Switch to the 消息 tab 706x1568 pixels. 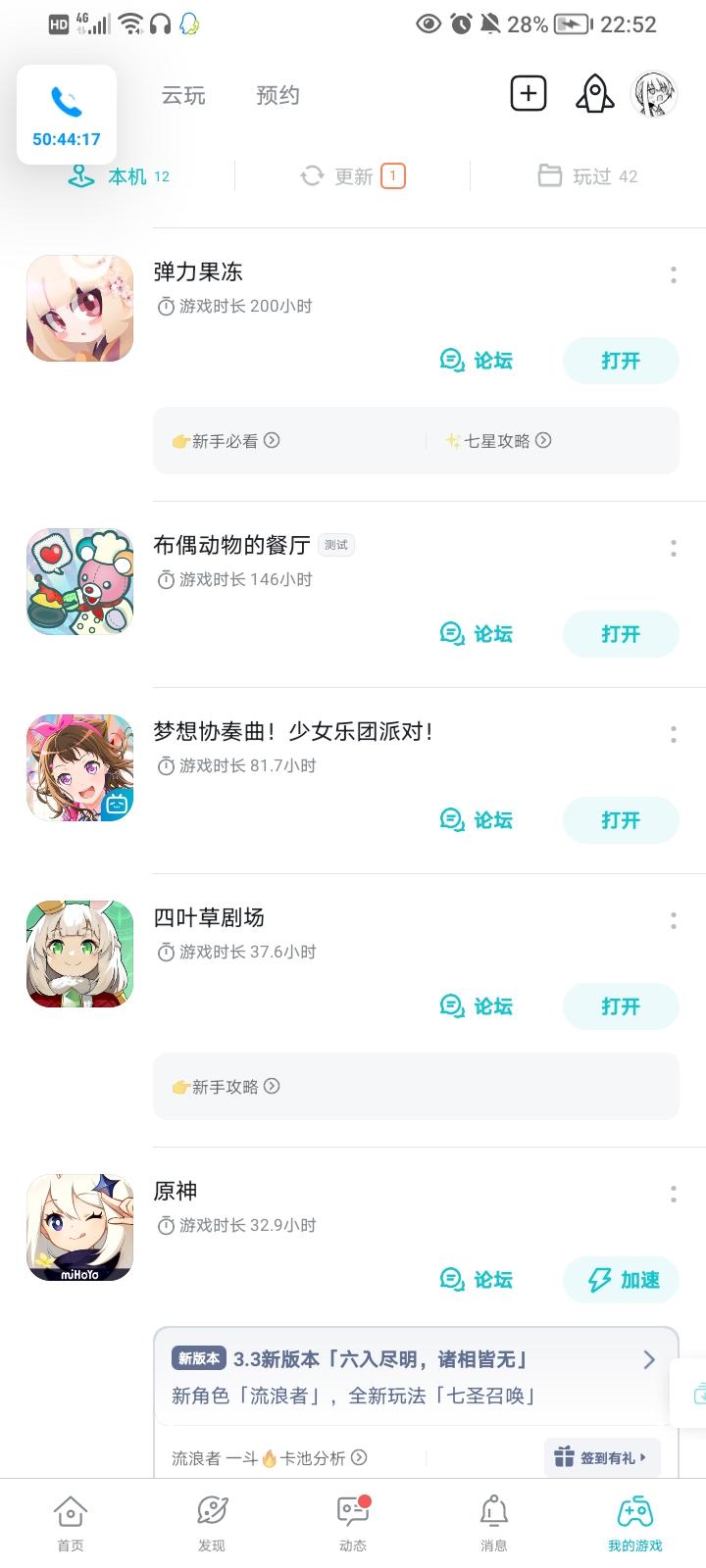pos(493,1524)
